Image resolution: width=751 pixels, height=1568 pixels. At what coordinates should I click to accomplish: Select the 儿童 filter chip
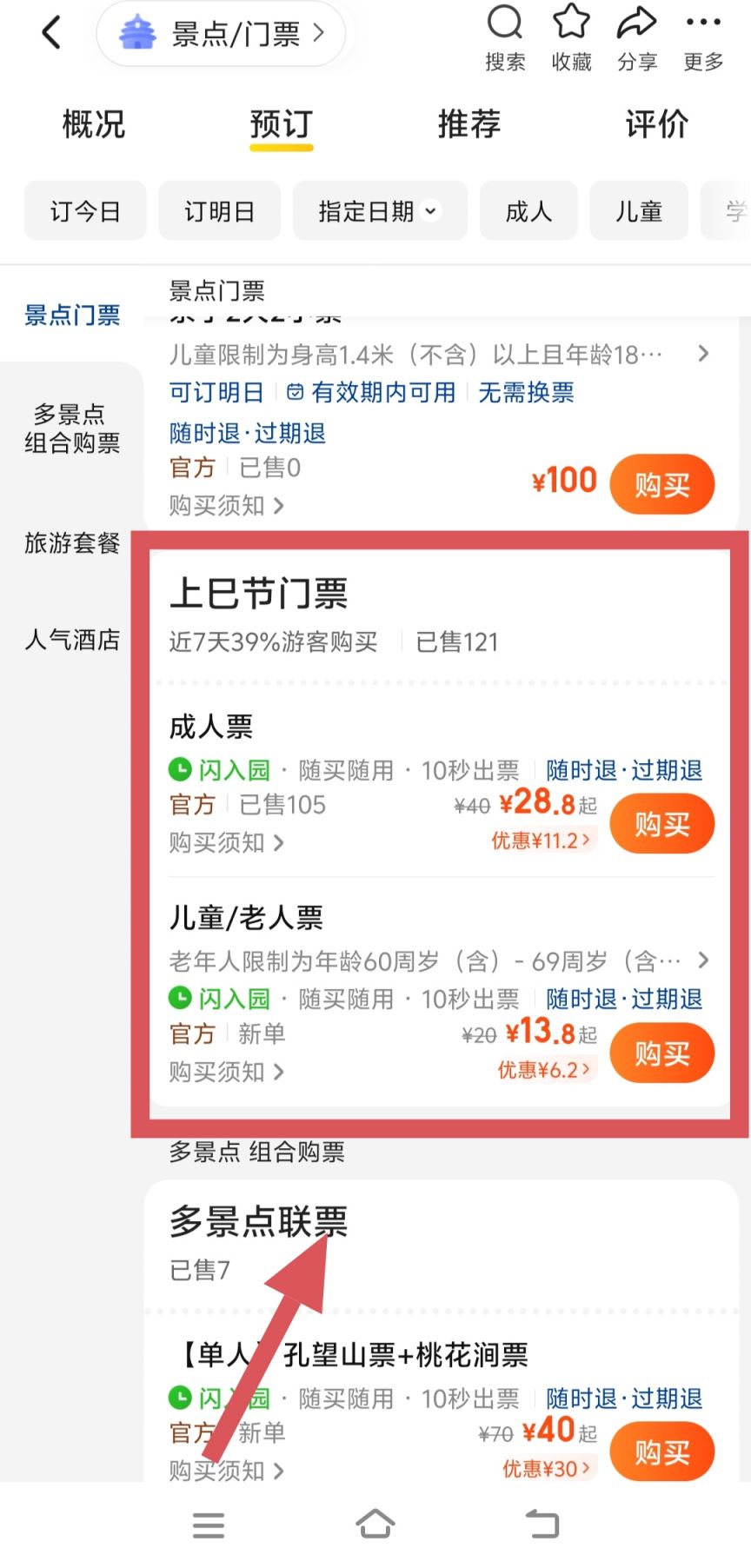(639, 211)
